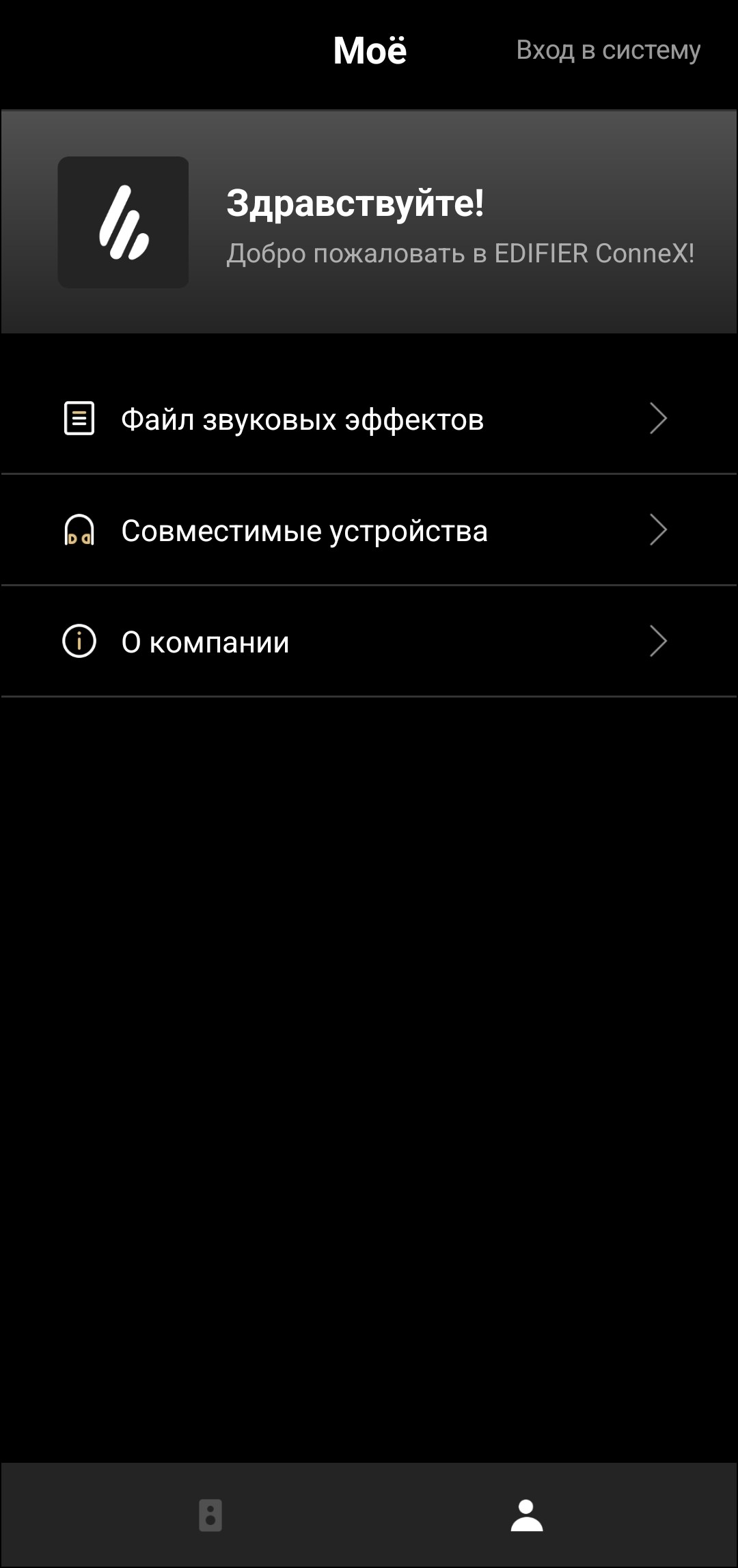Tap the 'Вход в систему' login link

tap(608, 51)
